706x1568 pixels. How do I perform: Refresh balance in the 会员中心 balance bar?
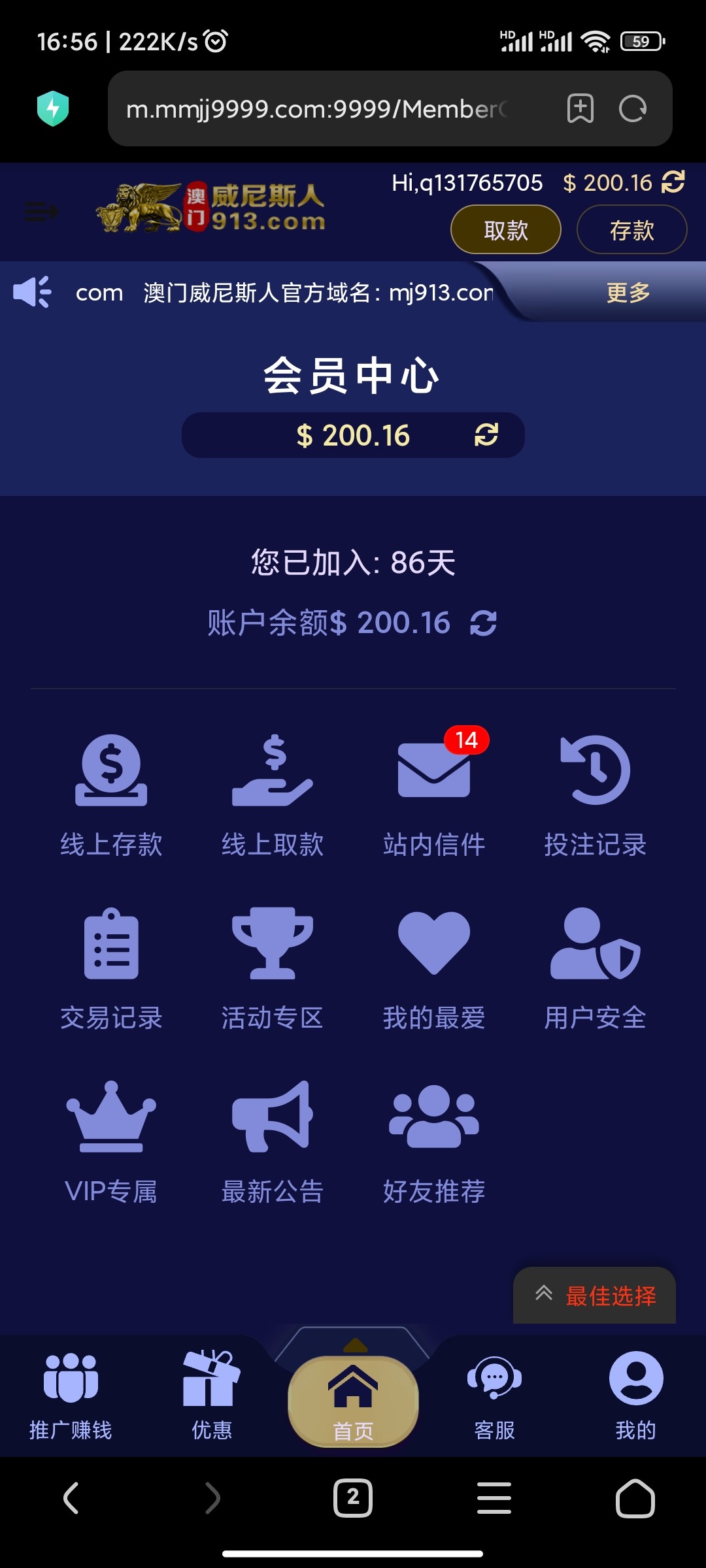coord(486,434)
